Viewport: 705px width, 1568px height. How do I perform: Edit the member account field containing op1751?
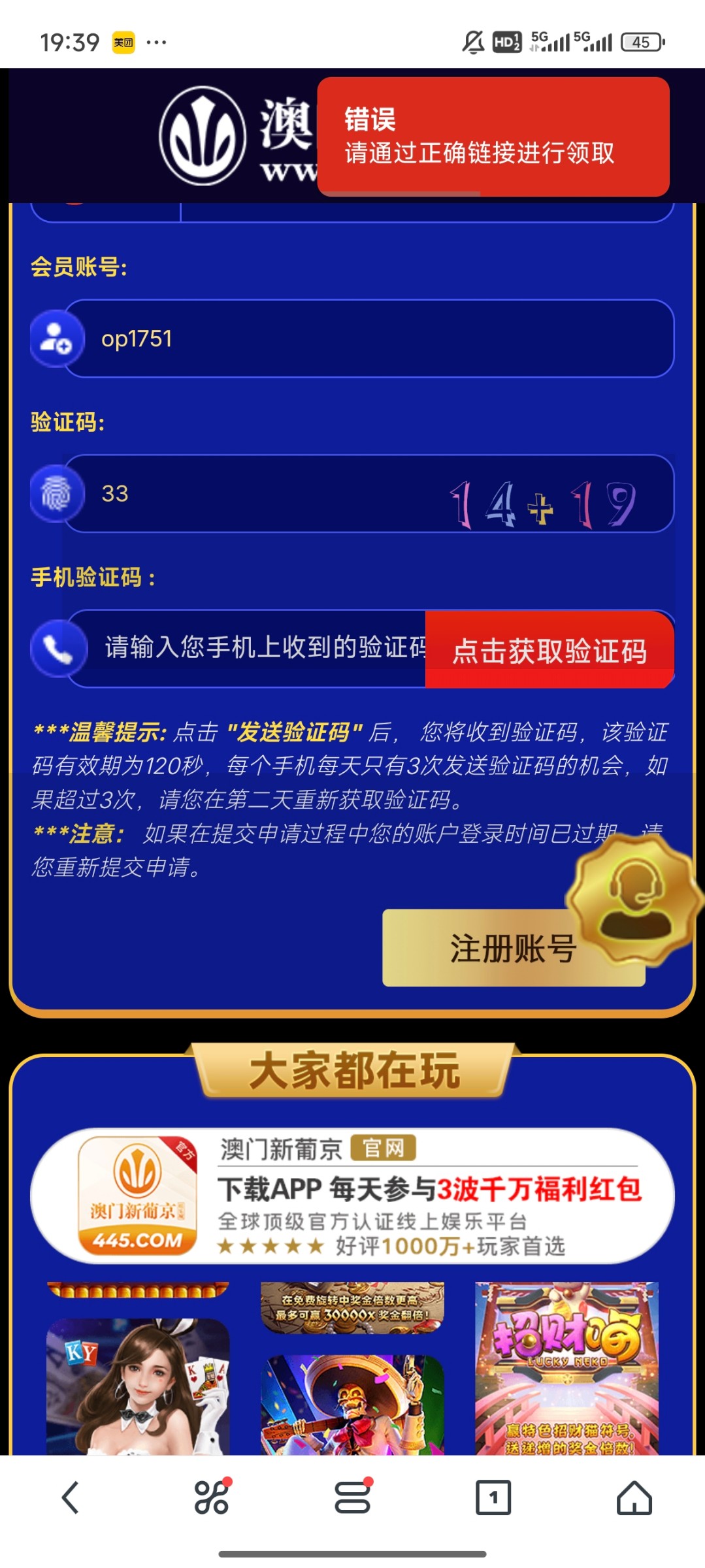coord(366,339)
